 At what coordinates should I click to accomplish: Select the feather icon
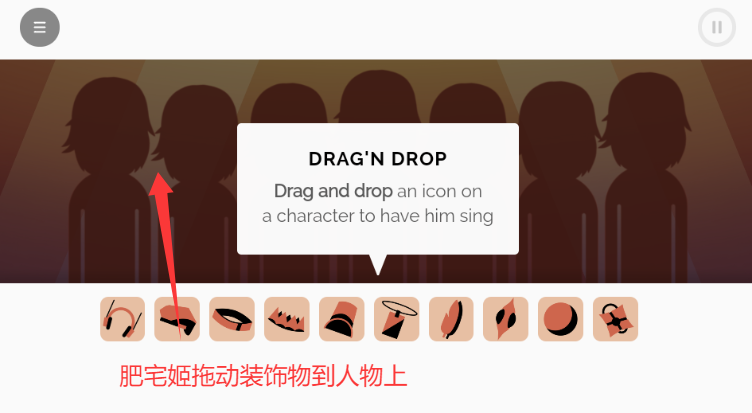[x=451, y=319]
